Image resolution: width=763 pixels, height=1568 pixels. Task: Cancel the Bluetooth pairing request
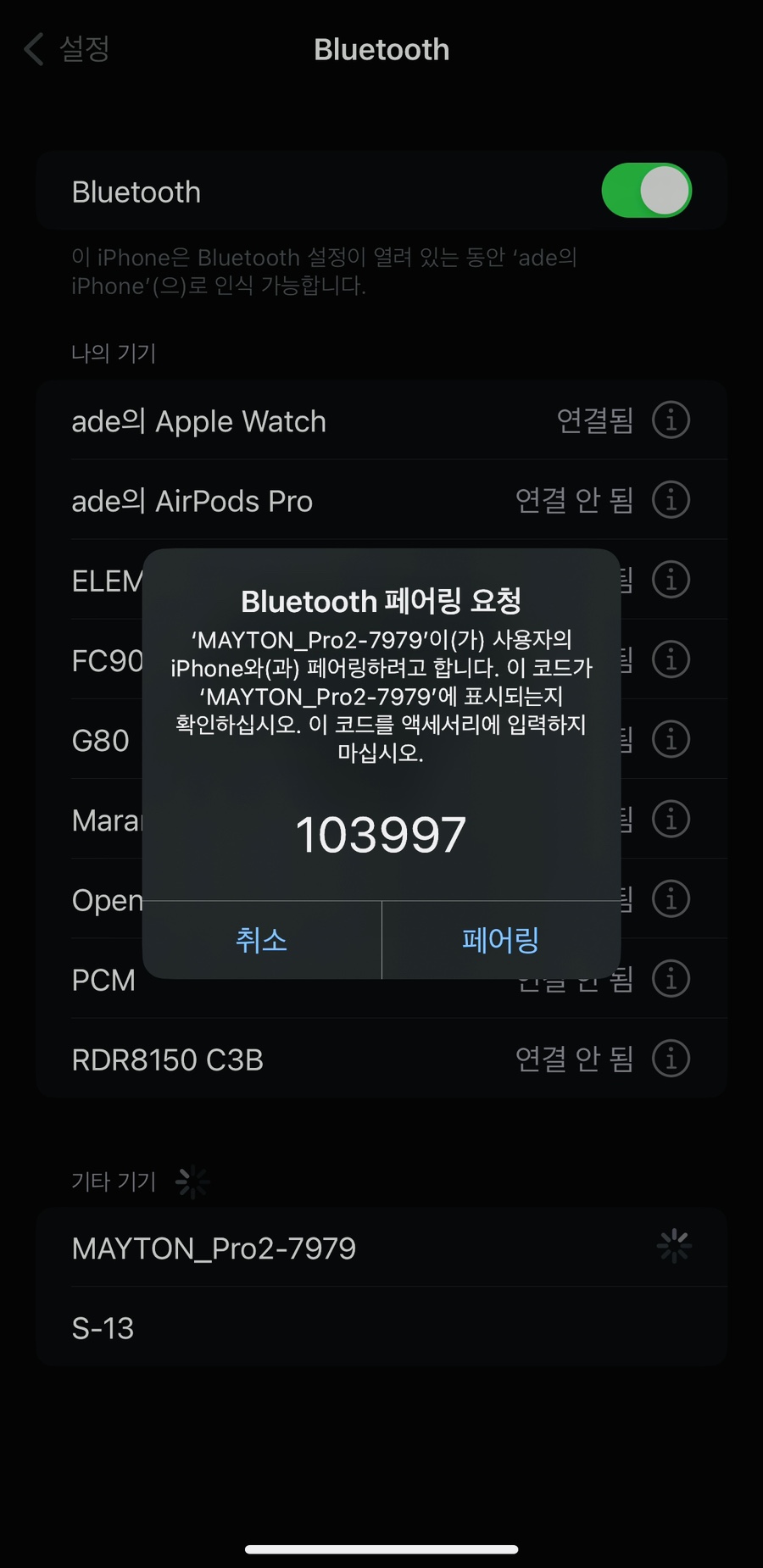(x=261, y=940)
